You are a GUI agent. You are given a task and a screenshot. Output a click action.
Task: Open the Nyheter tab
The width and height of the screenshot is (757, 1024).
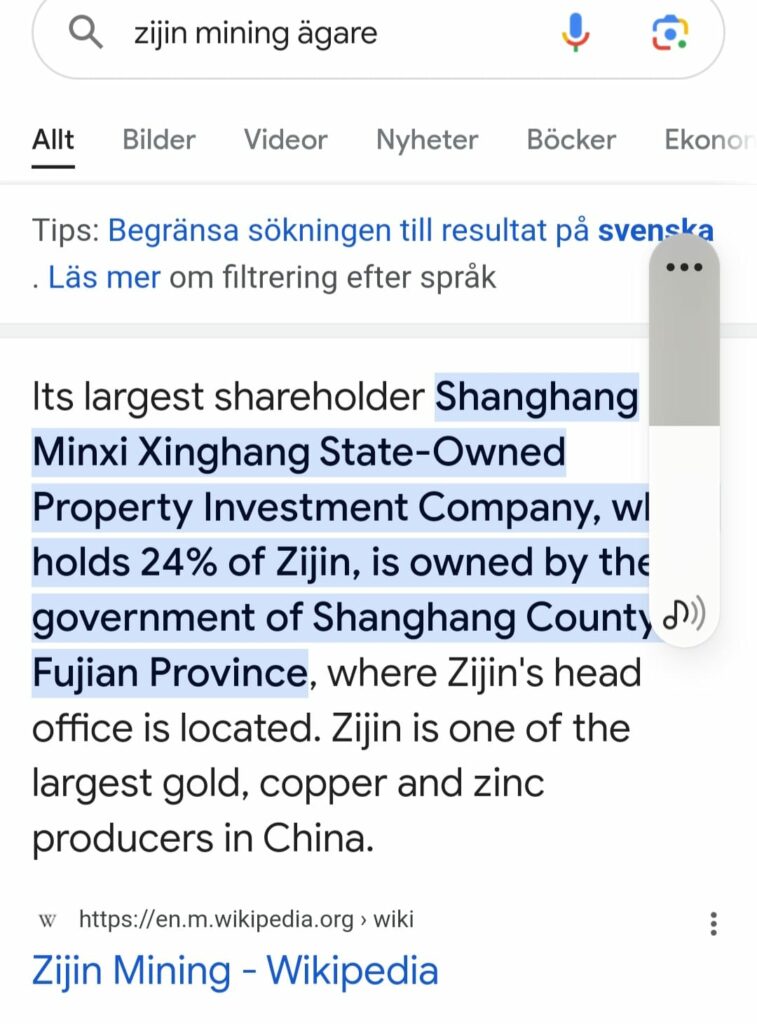[x=427, y=140]
